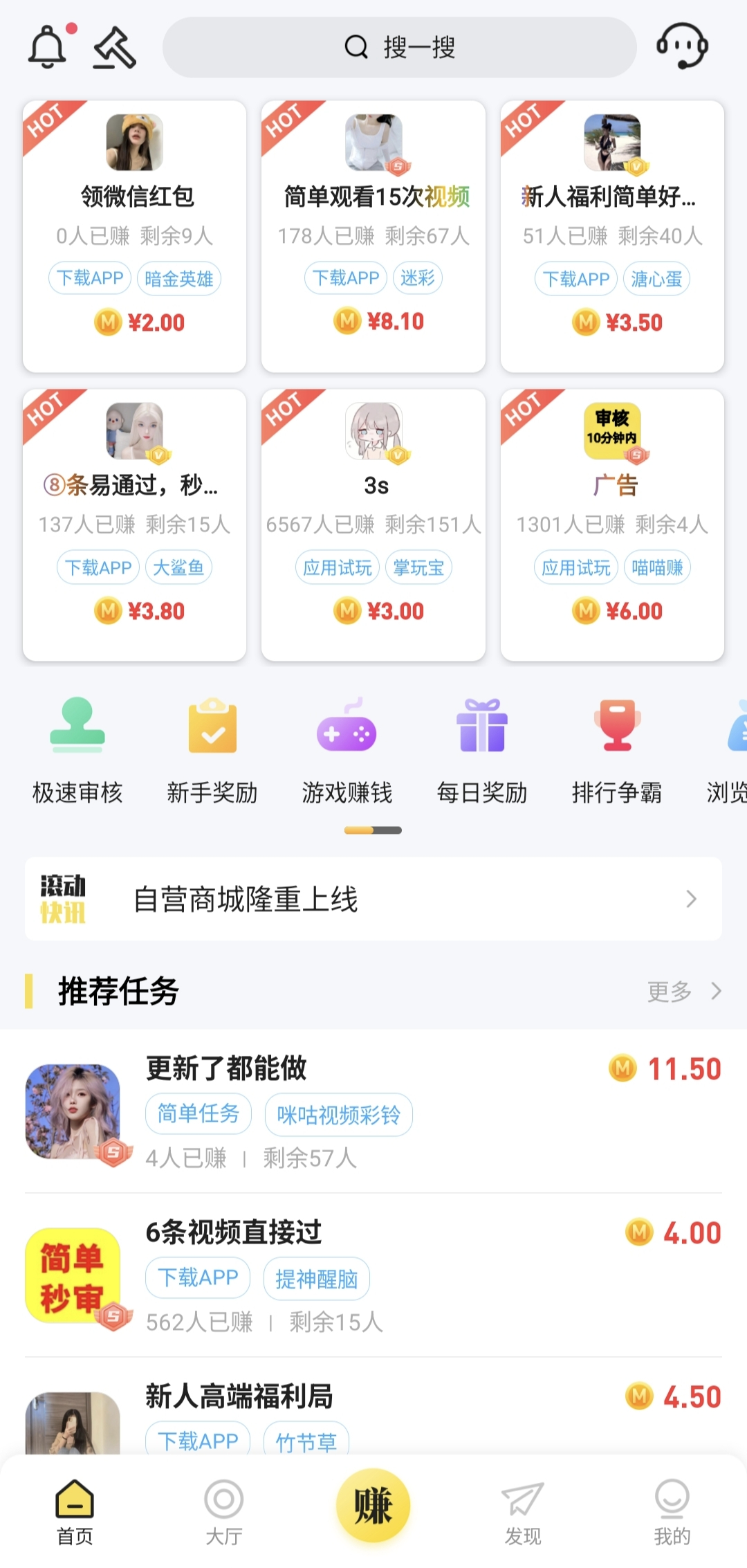
Task: Open the 更新了都能做 task
Action: coord(373,1111)
